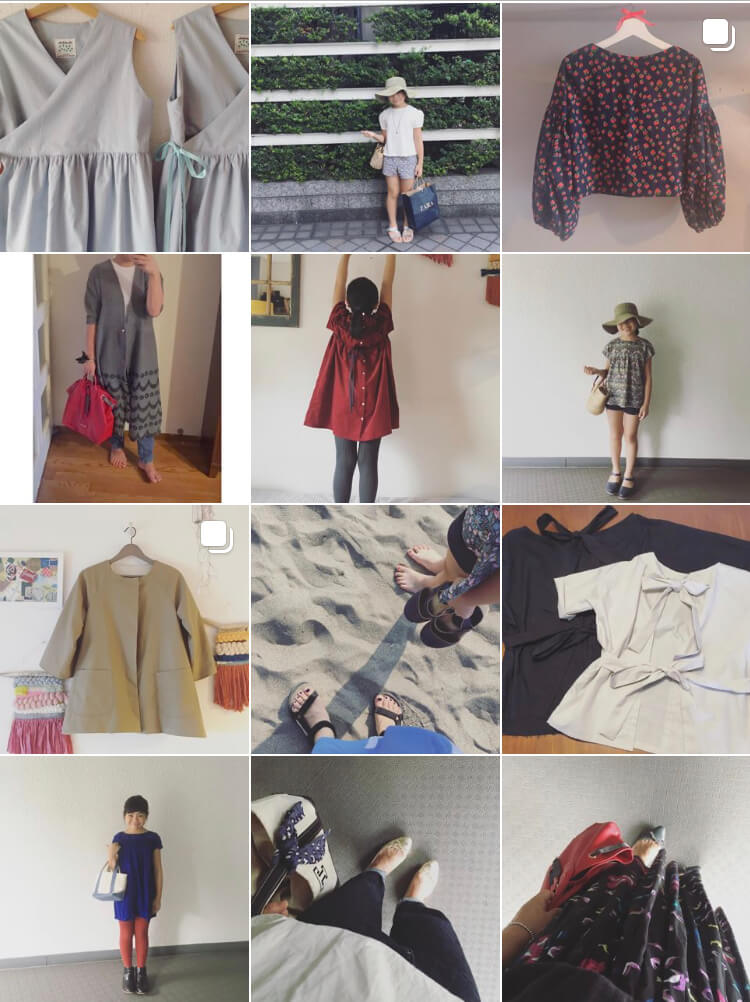The width and height of the screenshot is (750, 1002).
Task: Open the mirror selfie with red handbag
Action: [124, 378]
